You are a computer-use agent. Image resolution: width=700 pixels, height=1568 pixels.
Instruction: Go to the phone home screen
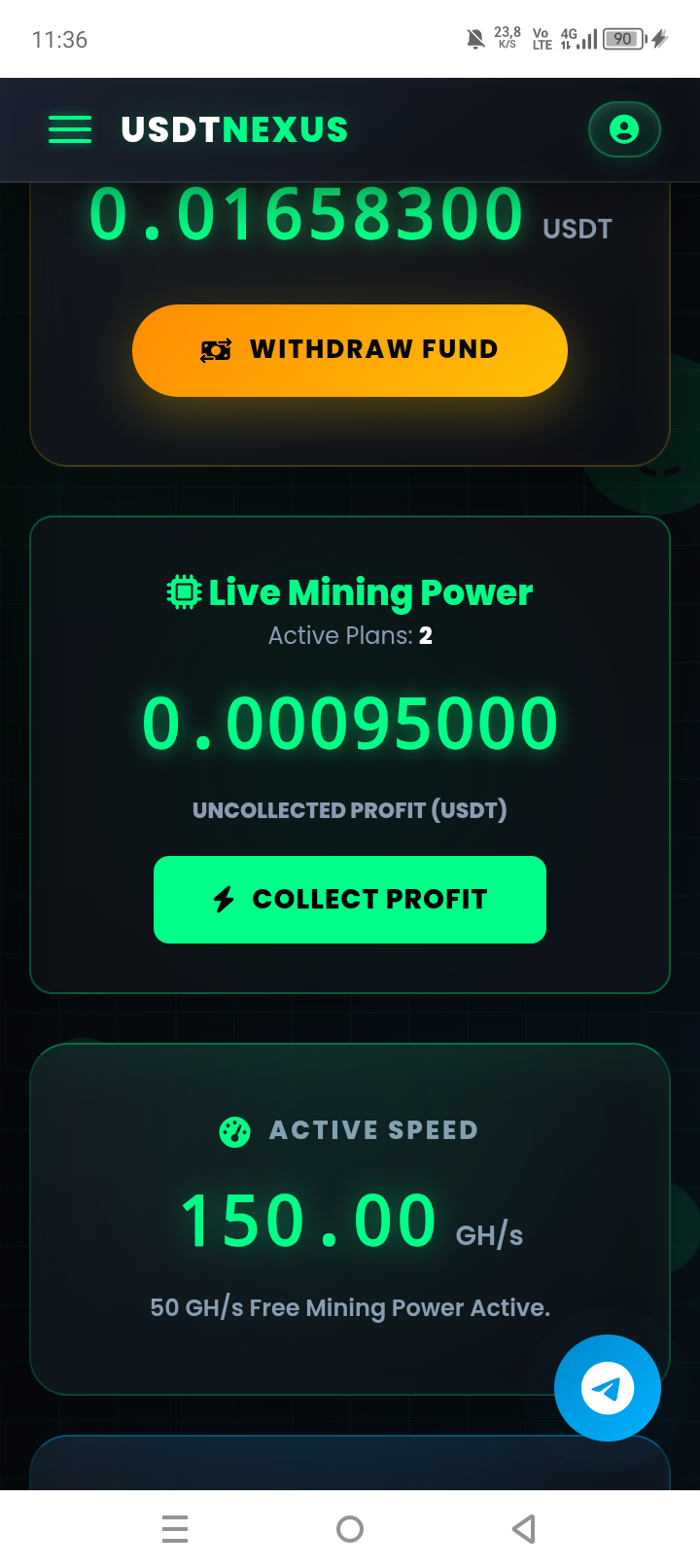coord(350,1529)
